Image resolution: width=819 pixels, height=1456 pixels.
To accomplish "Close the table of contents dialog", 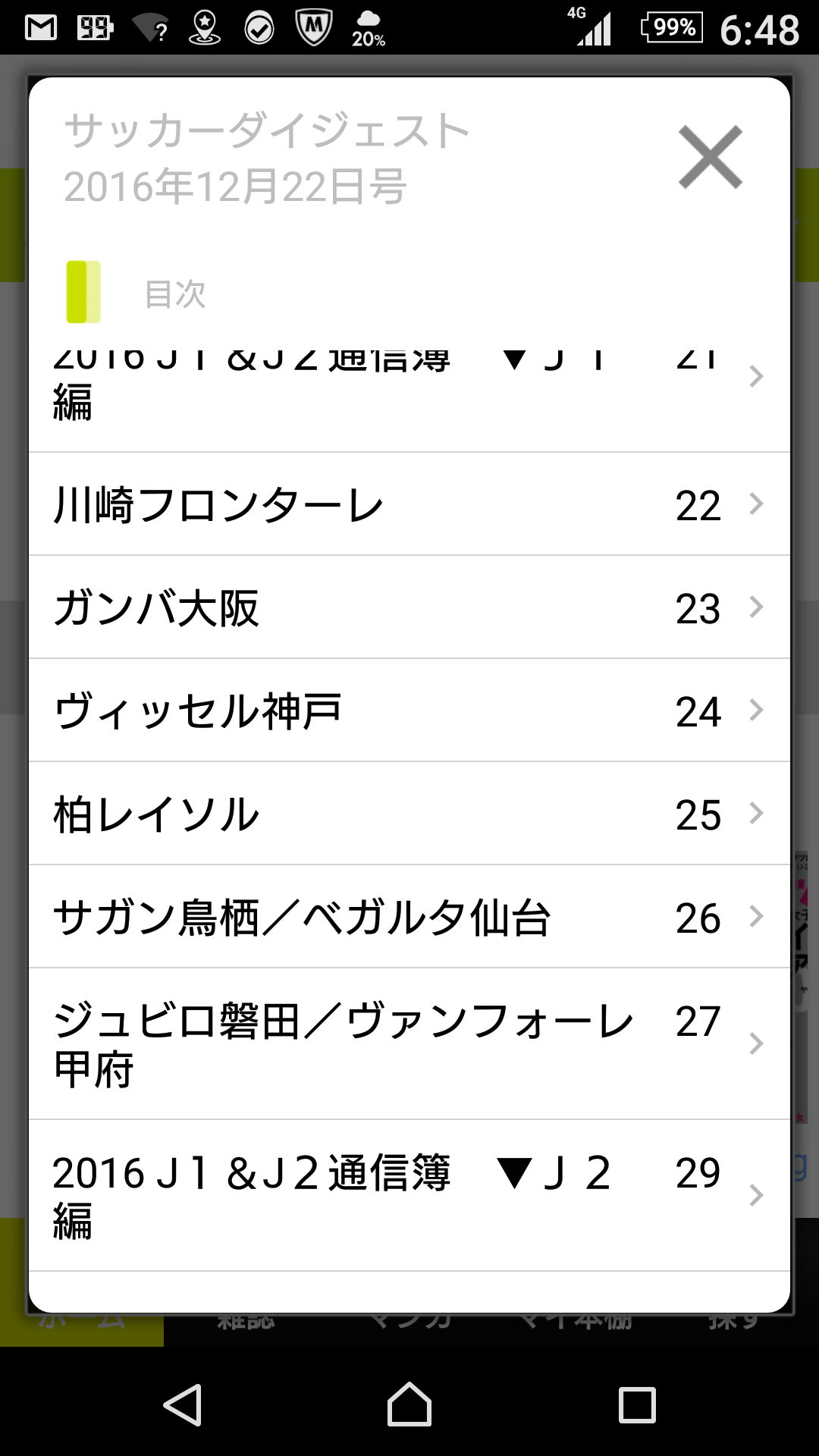I will tap(710, 157).
